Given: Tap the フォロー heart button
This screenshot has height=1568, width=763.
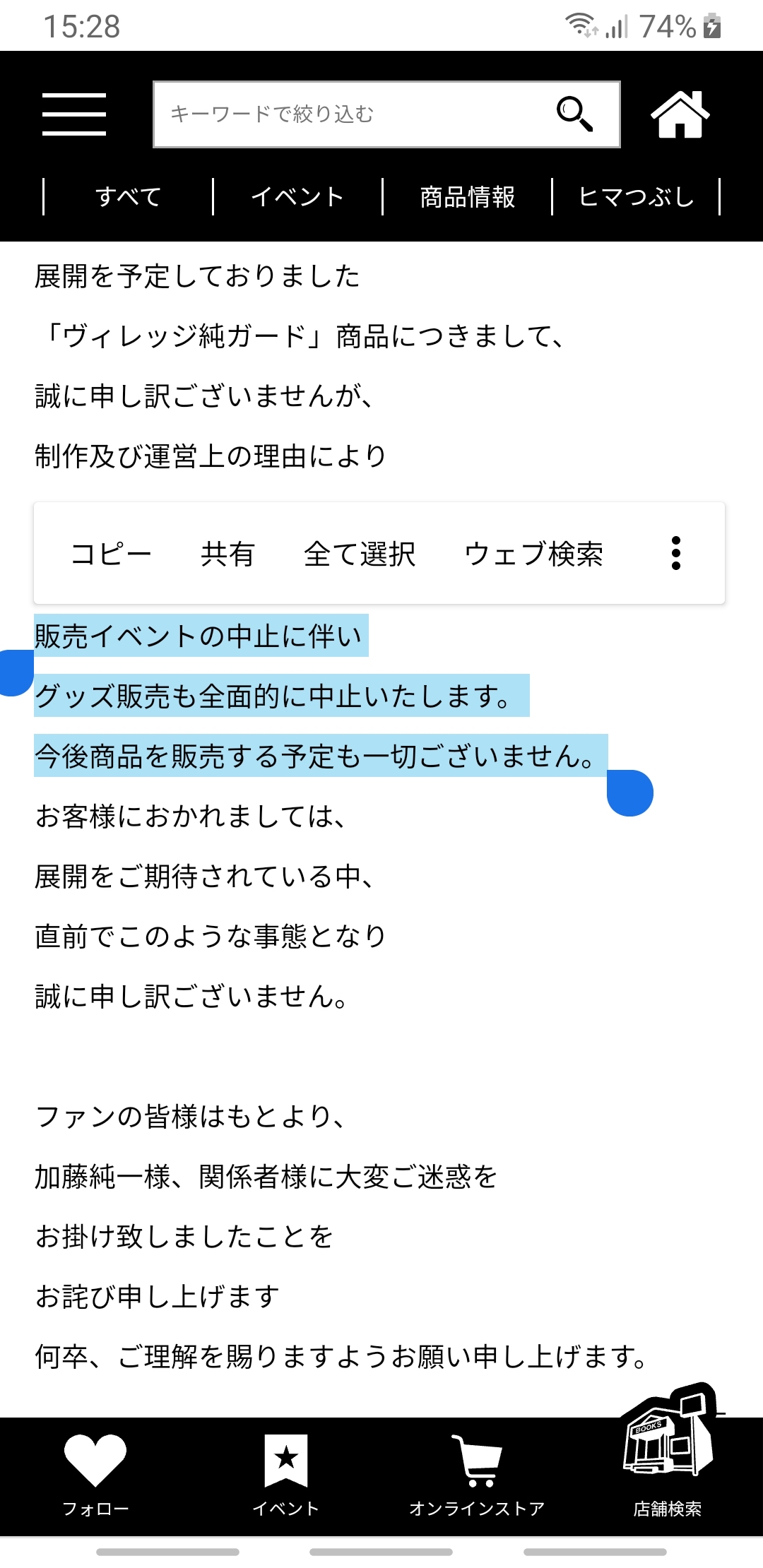Looking at the screenshot, I should (x=95, y=1475).
